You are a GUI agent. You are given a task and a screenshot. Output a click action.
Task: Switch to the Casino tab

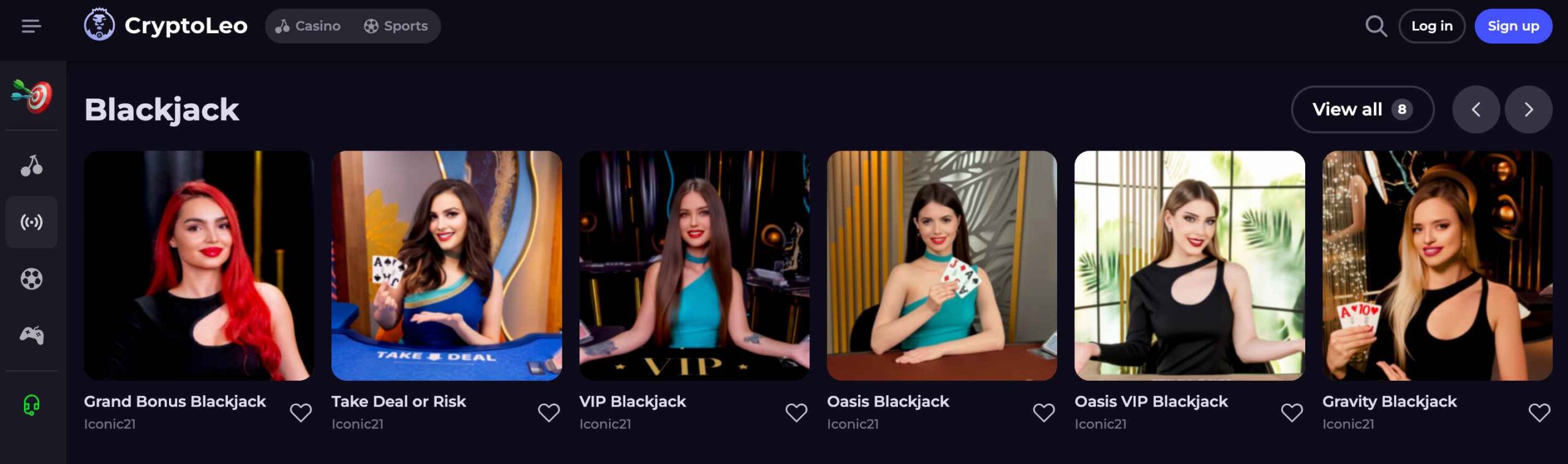coord(308,26)
